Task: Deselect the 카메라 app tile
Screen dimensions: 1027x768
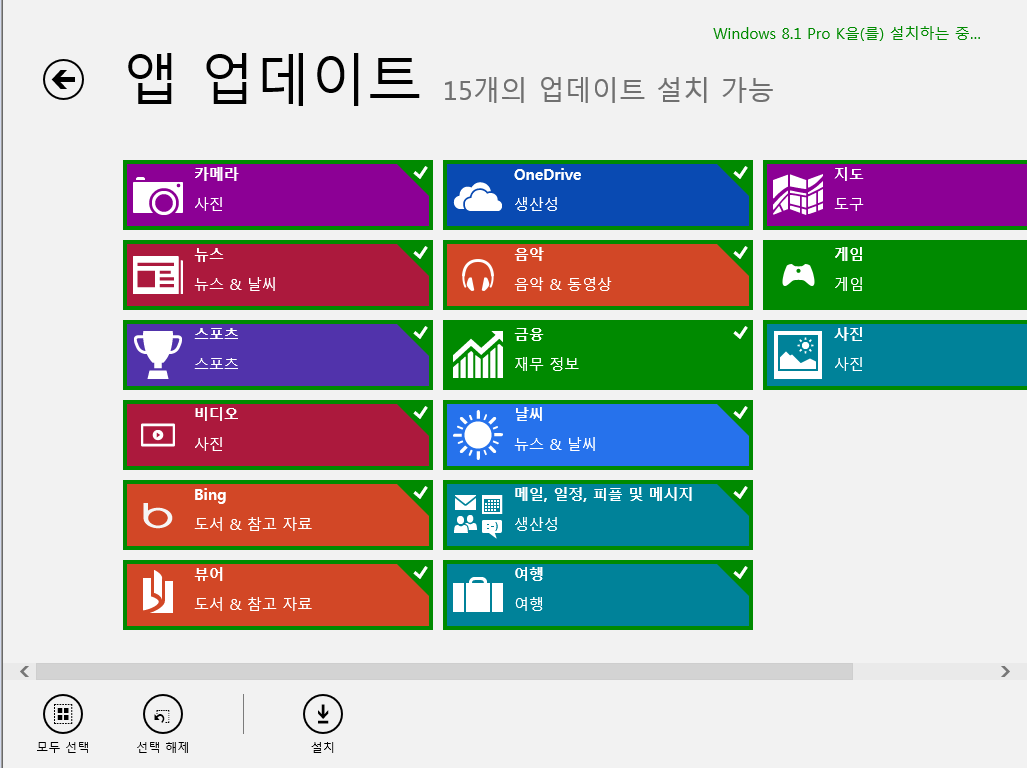Action: pos(278,195)
